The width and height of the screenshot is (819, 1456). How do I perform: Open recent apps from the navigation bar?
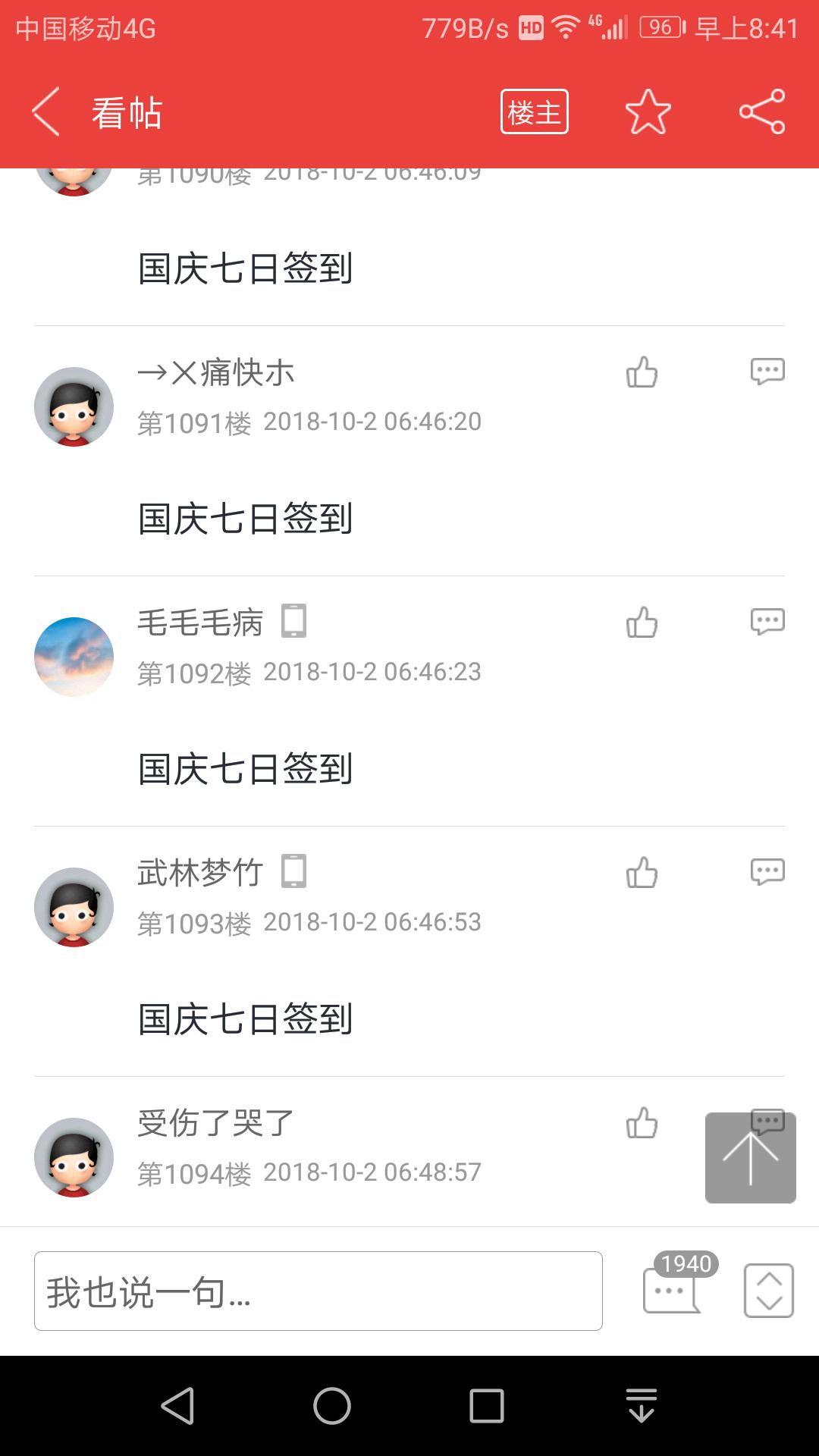click(487, 1407)
